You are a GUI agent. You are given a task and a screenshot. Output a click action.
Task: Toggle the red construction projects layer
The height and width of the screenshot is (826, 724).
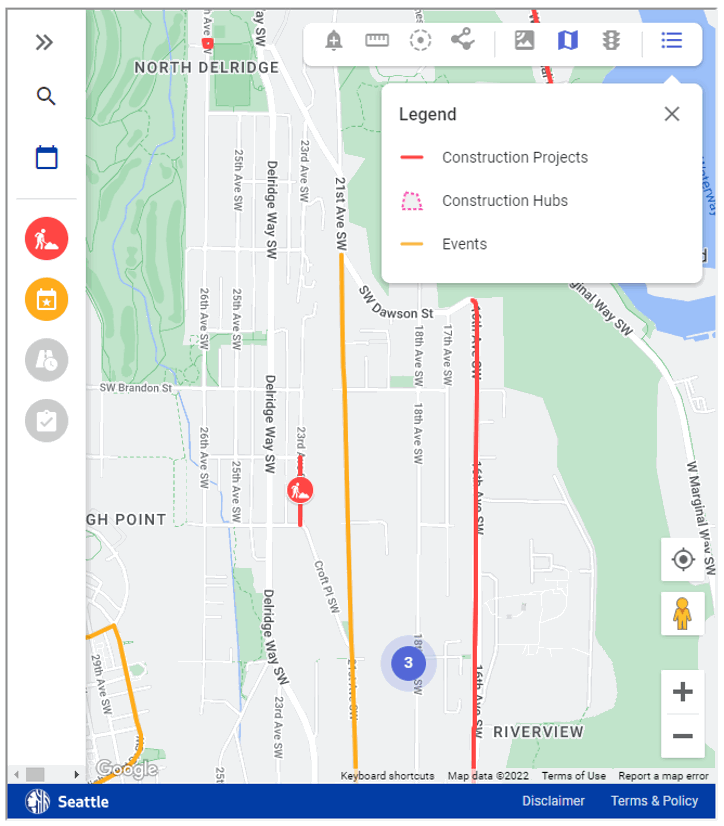point(46,239)
